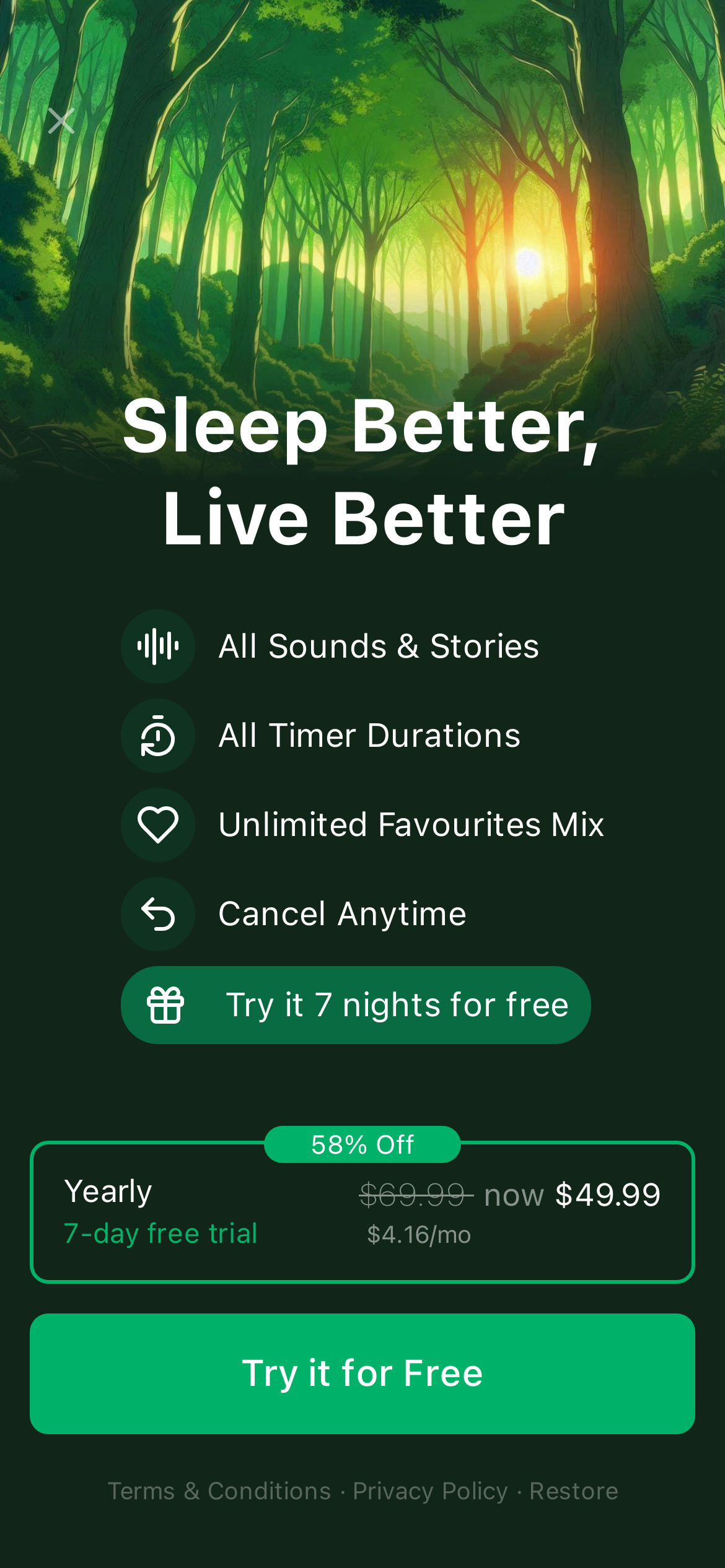
Task: Restore previous purchase
Action: click(x=573, y=1491)
